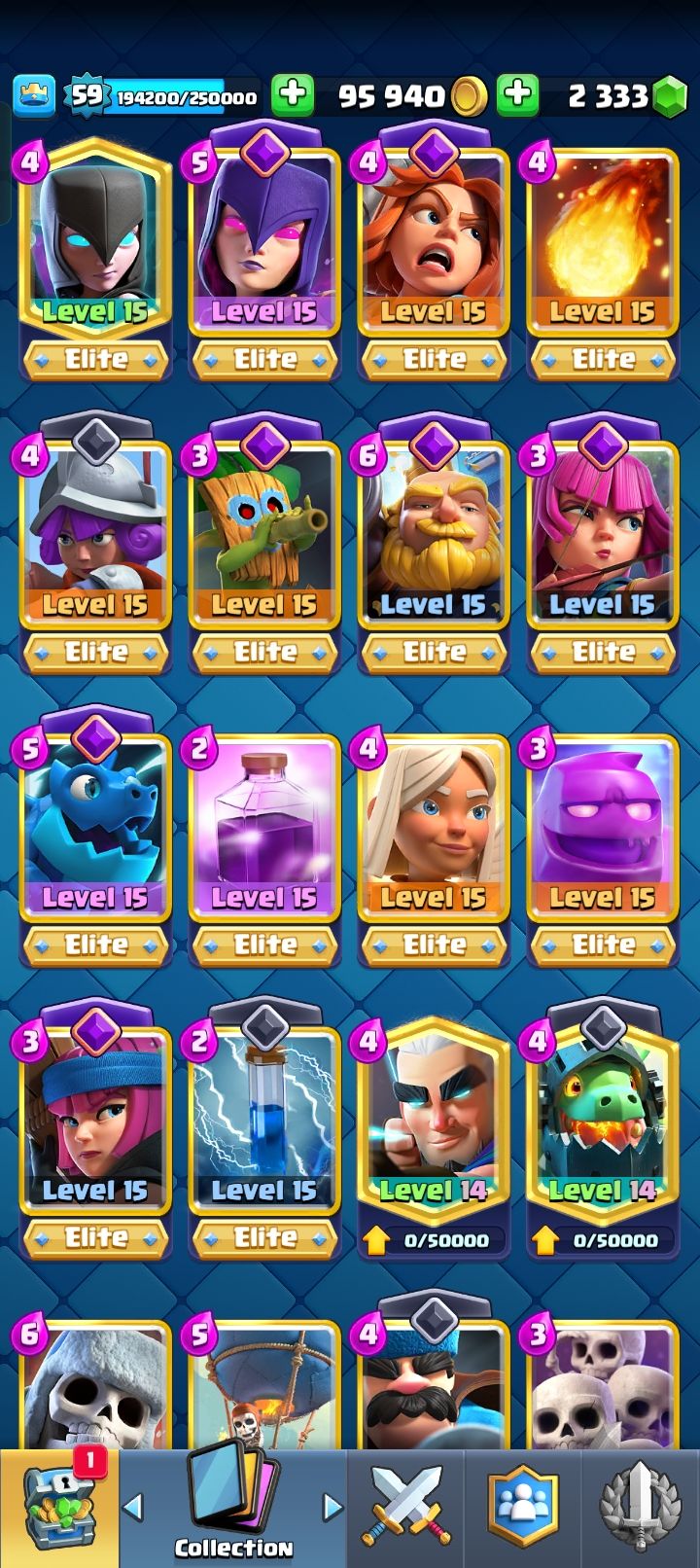700x1568 pixels.
Task: Open the Musketeer card
Action: point(95,535)
